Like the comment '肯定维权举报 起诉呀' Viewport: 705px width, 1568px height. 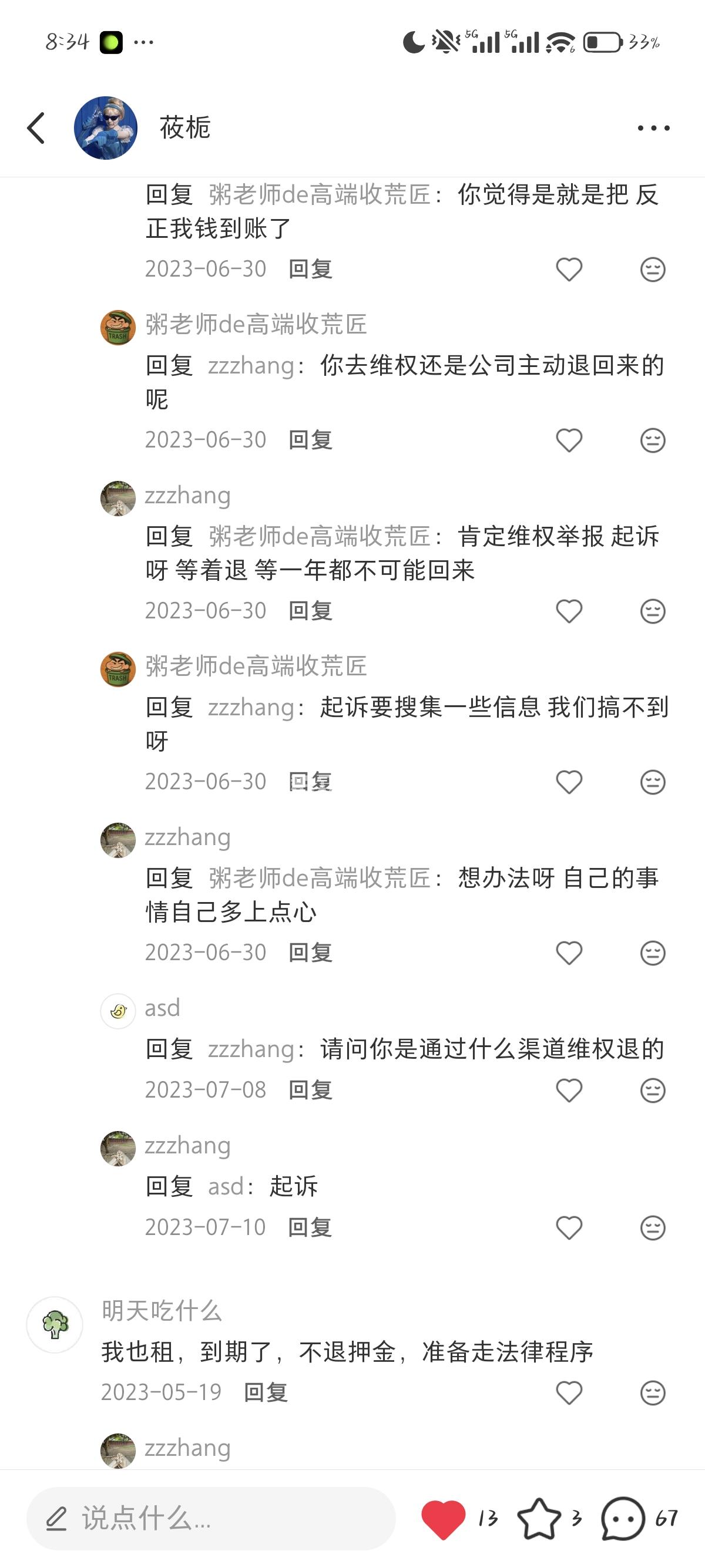tap(569, 611)
